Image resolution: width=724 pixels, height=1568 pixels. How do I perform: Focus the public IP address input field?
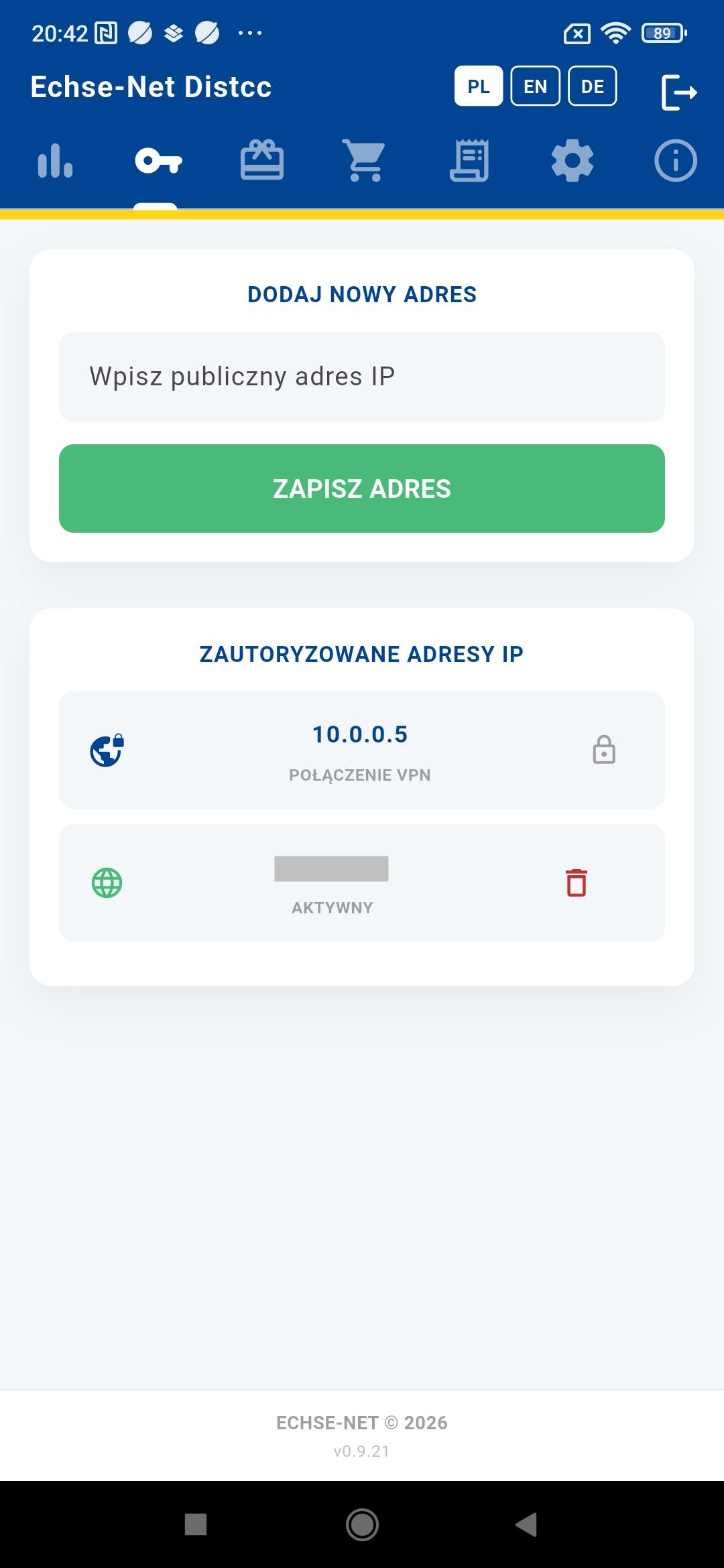click(362, 377)
